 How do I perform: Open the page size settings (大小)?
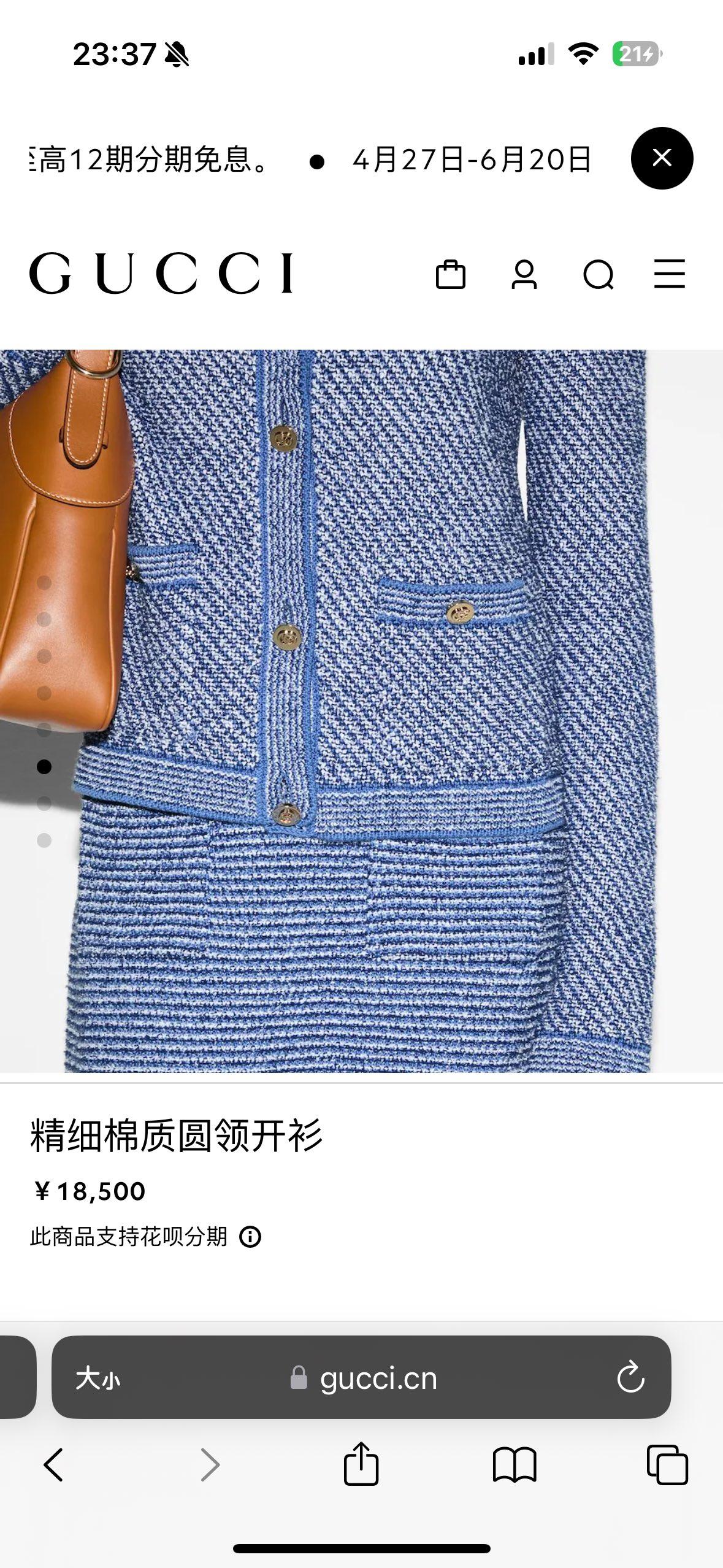98,1378
